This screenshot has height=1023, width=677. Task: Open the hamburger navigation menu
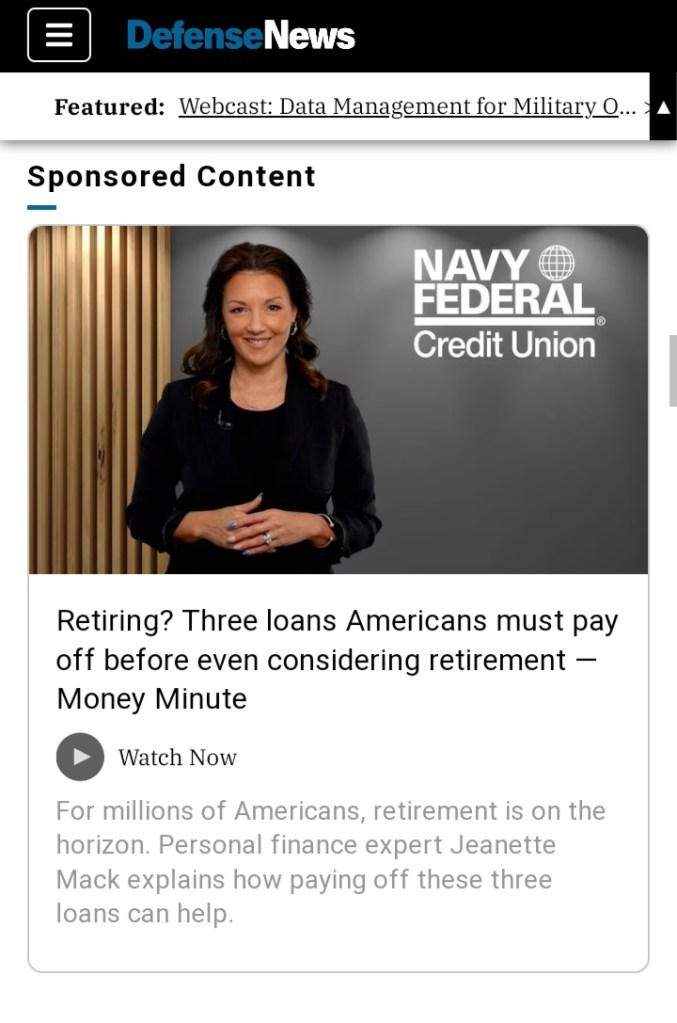pyautogui.click(x=59, y=35)
